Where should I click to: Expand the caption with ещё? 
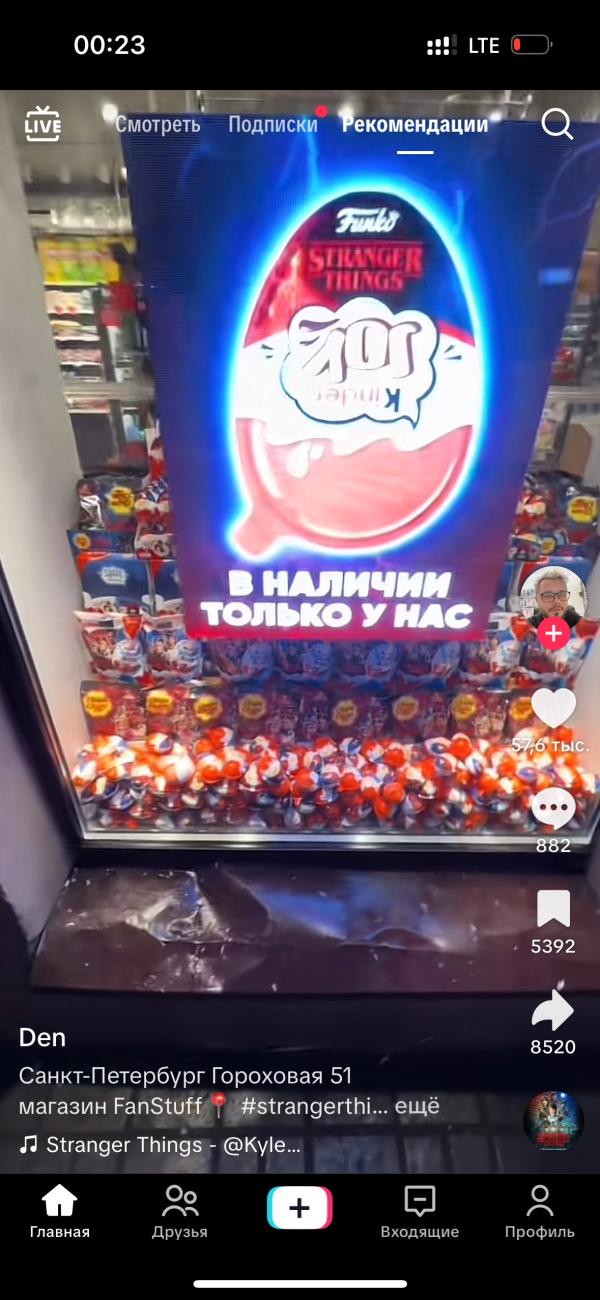pos(417,1106)
